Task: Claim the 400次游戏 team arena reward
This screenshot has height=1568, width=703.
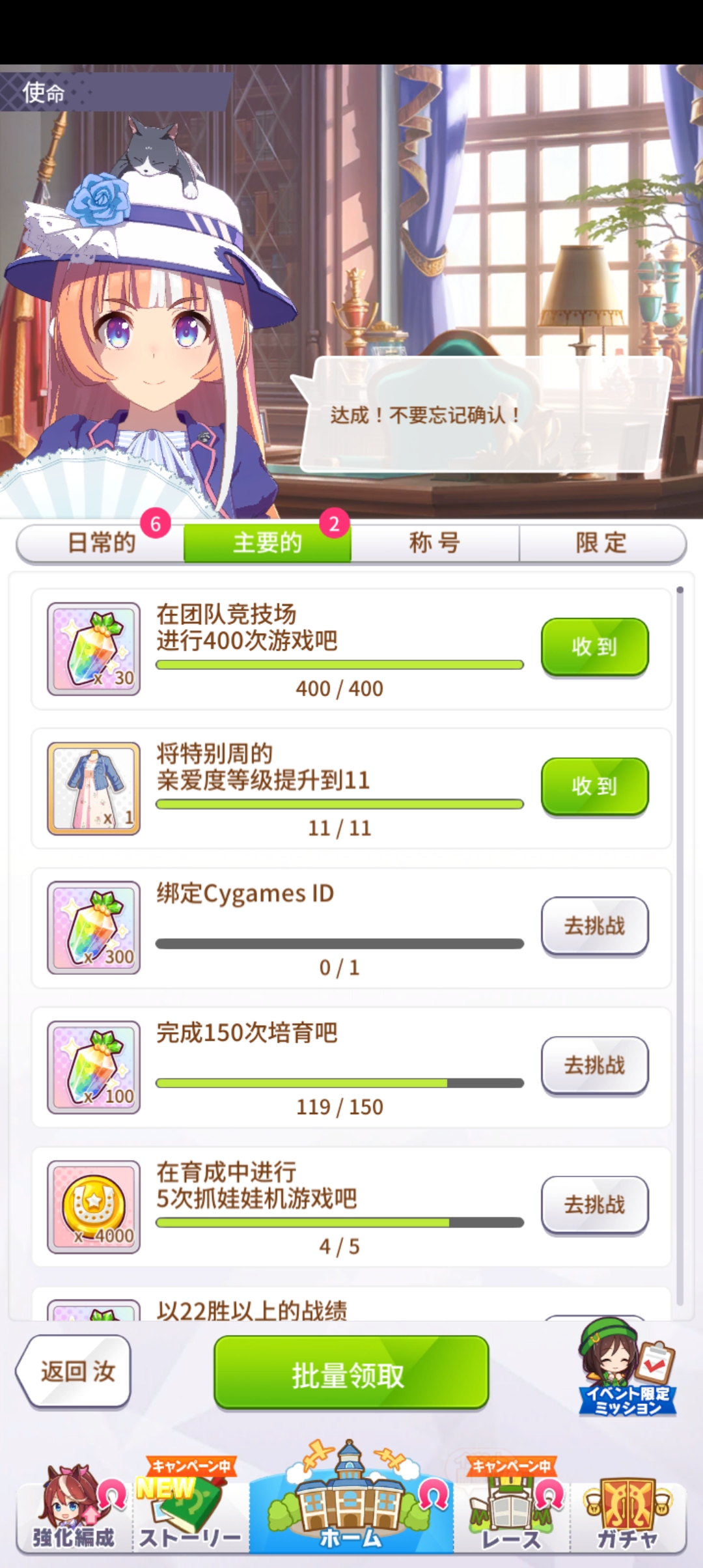Action: pos(594,647)
